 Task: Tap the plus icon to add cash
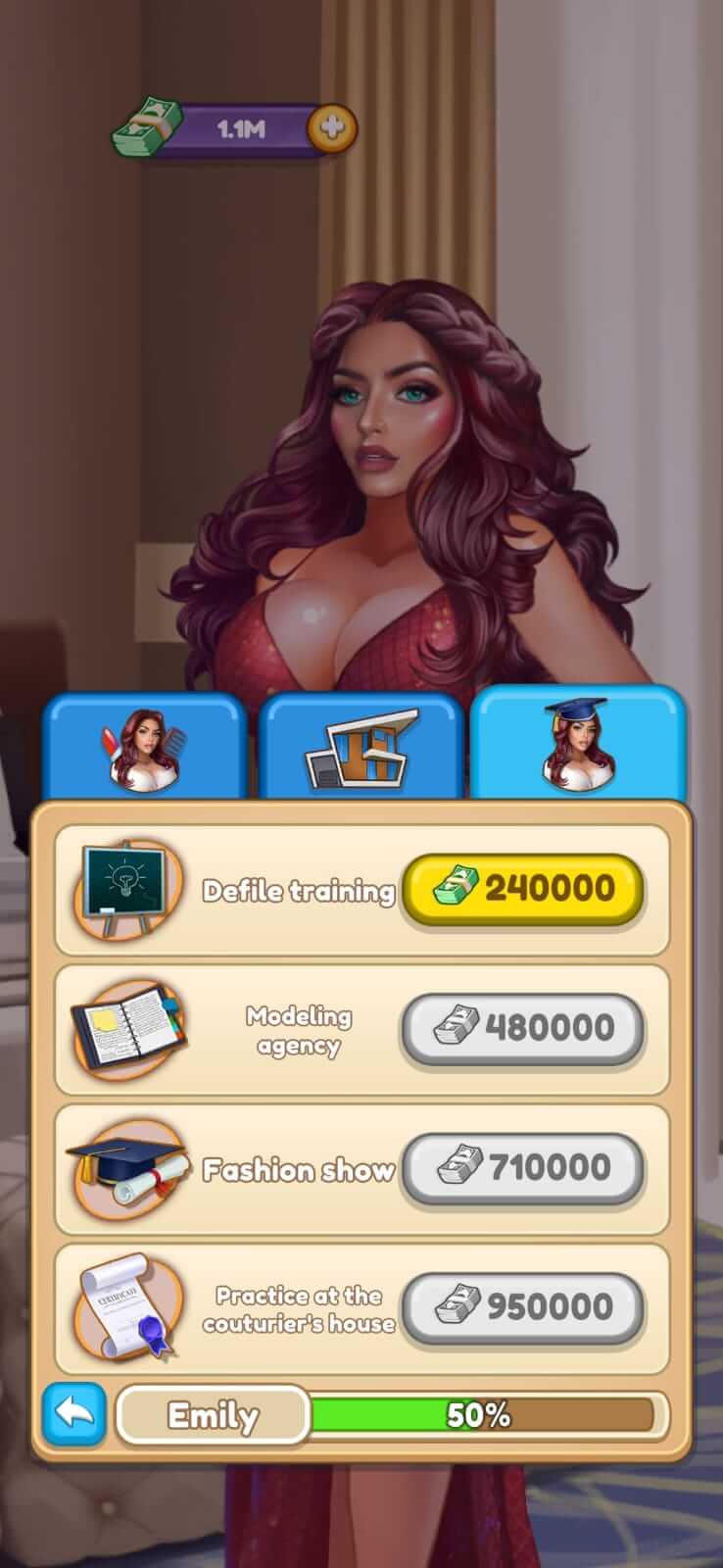[332, 128]
